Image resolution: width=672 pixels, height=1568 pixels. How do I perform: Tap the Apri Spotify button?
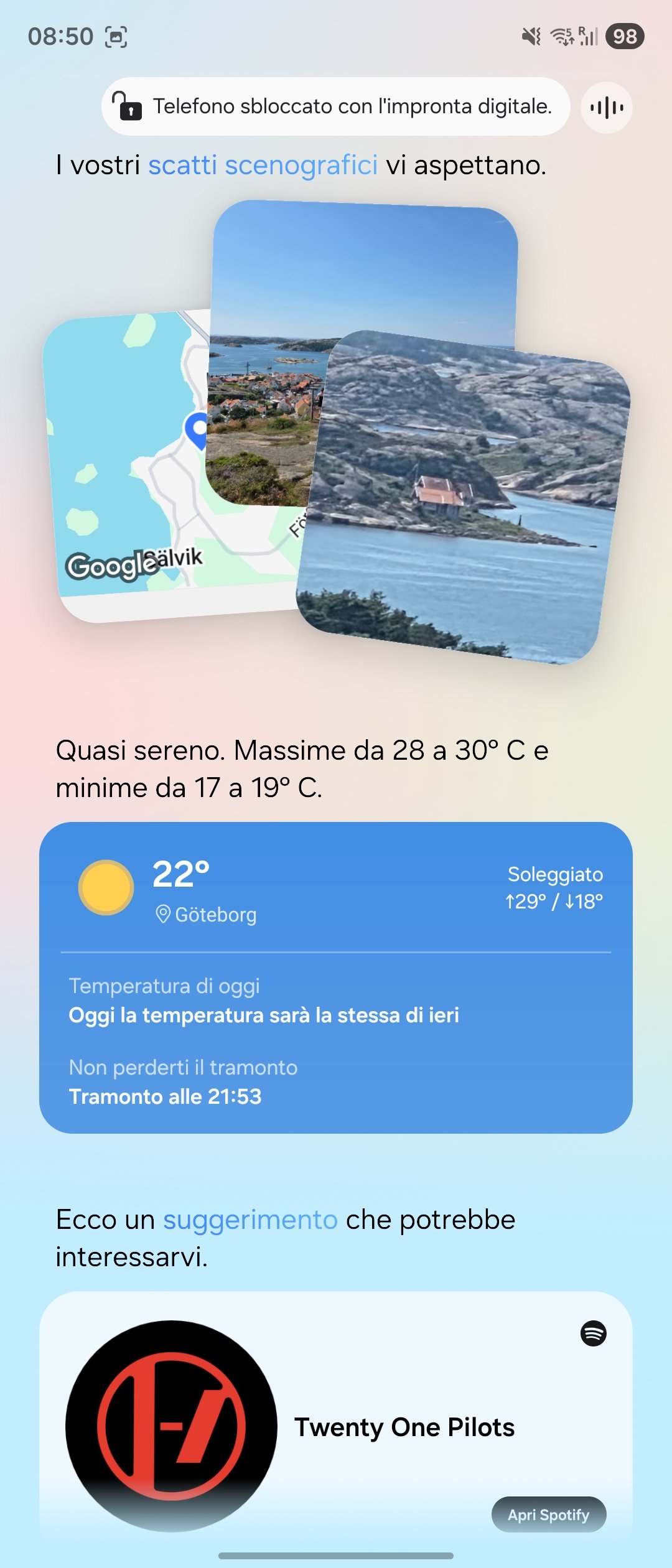click(548, 1514)
